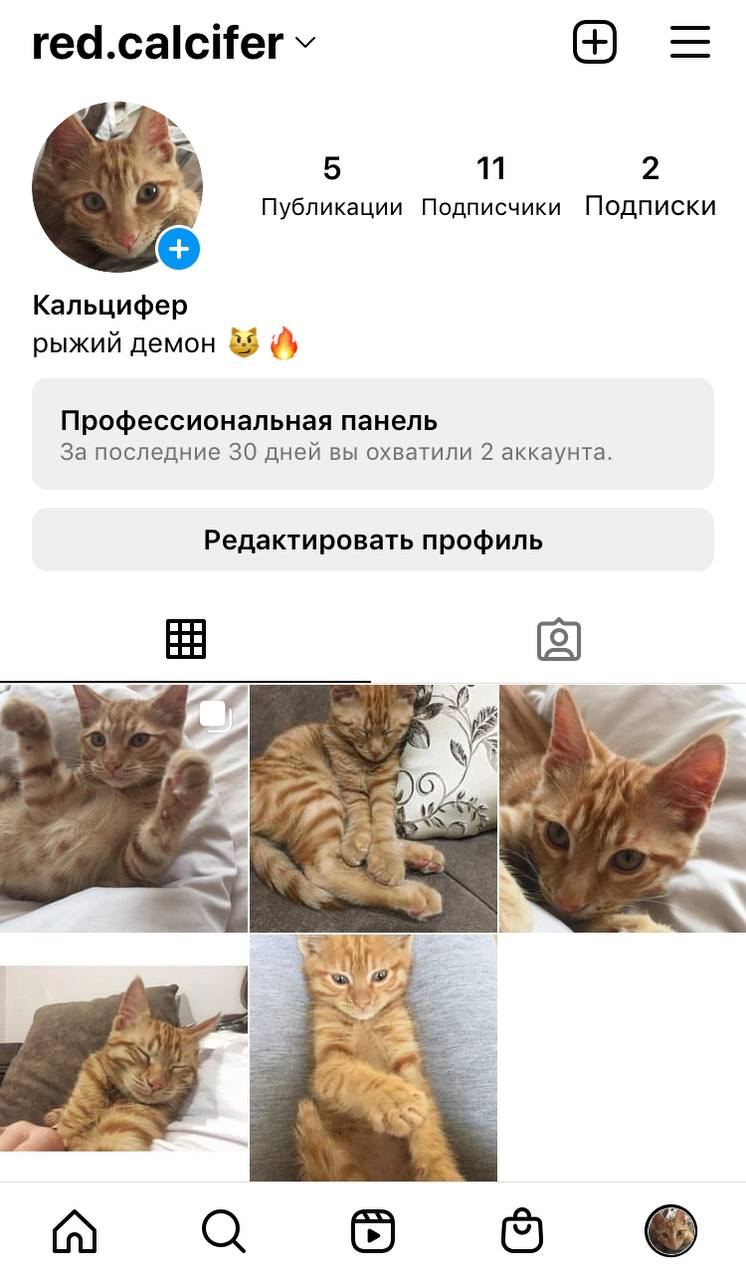Switch to the posts grid tab
Viewport: 746px width, 1280px height.
coord(186,639)
